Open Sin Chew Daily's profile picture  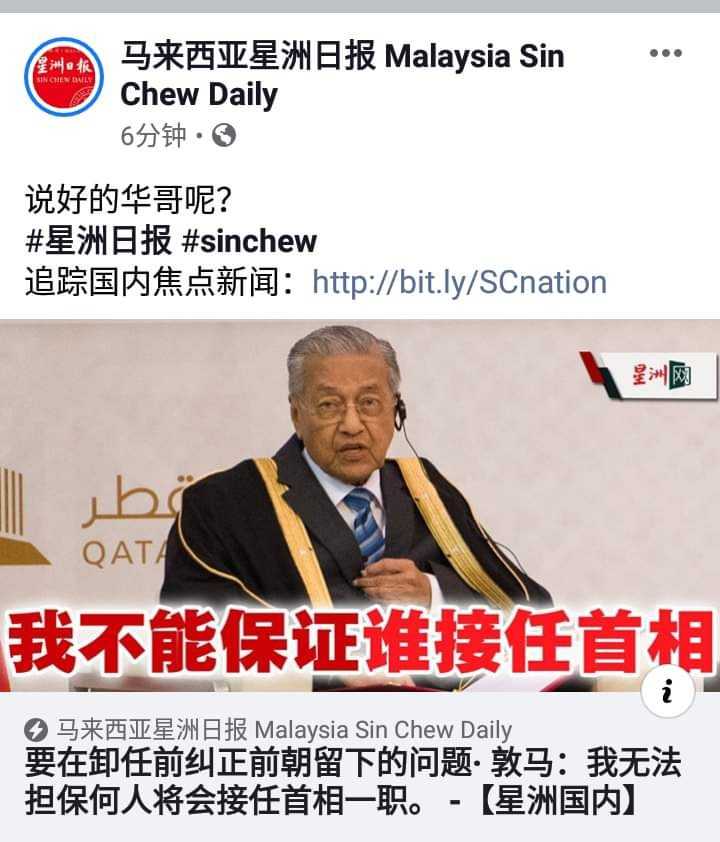pos(64,77)
